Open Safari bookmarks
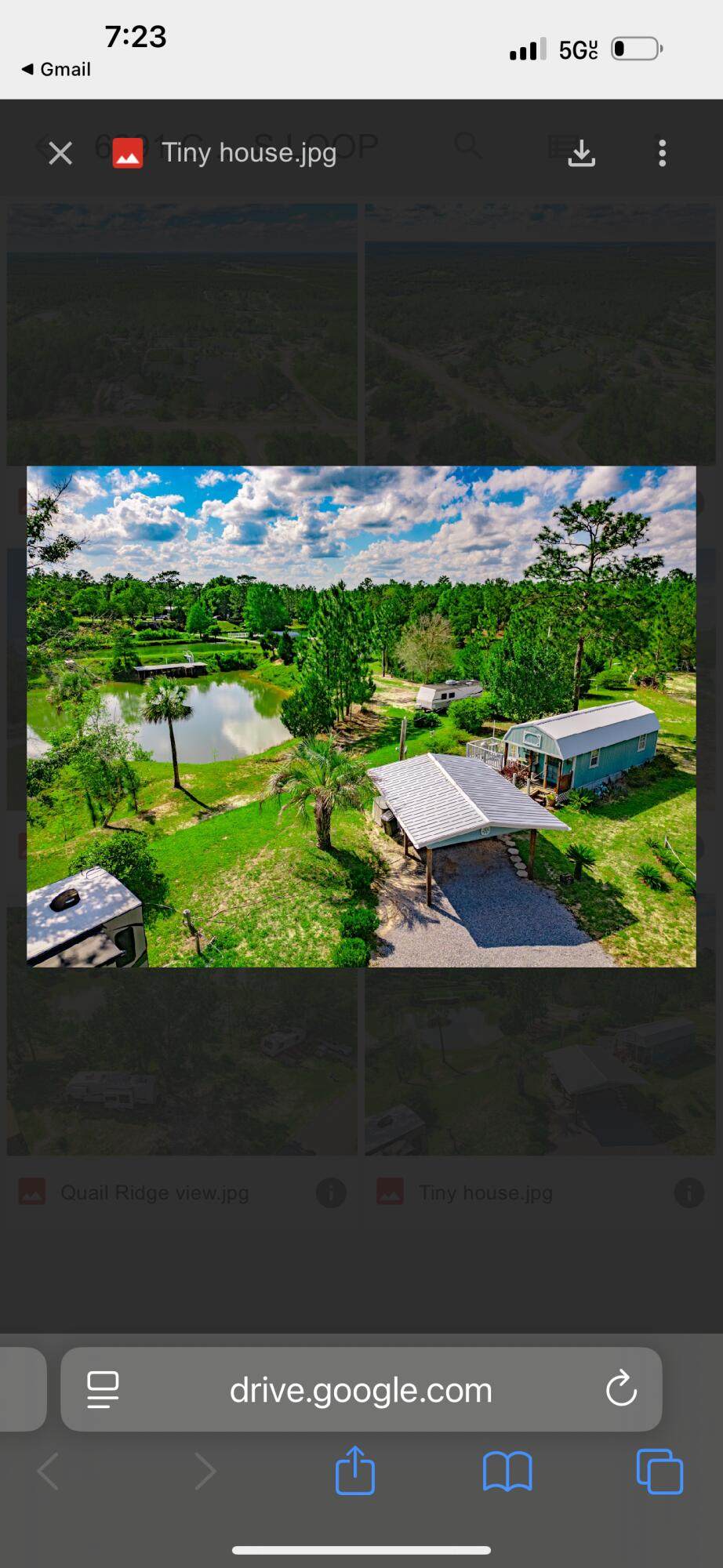 click(507, 1471)
